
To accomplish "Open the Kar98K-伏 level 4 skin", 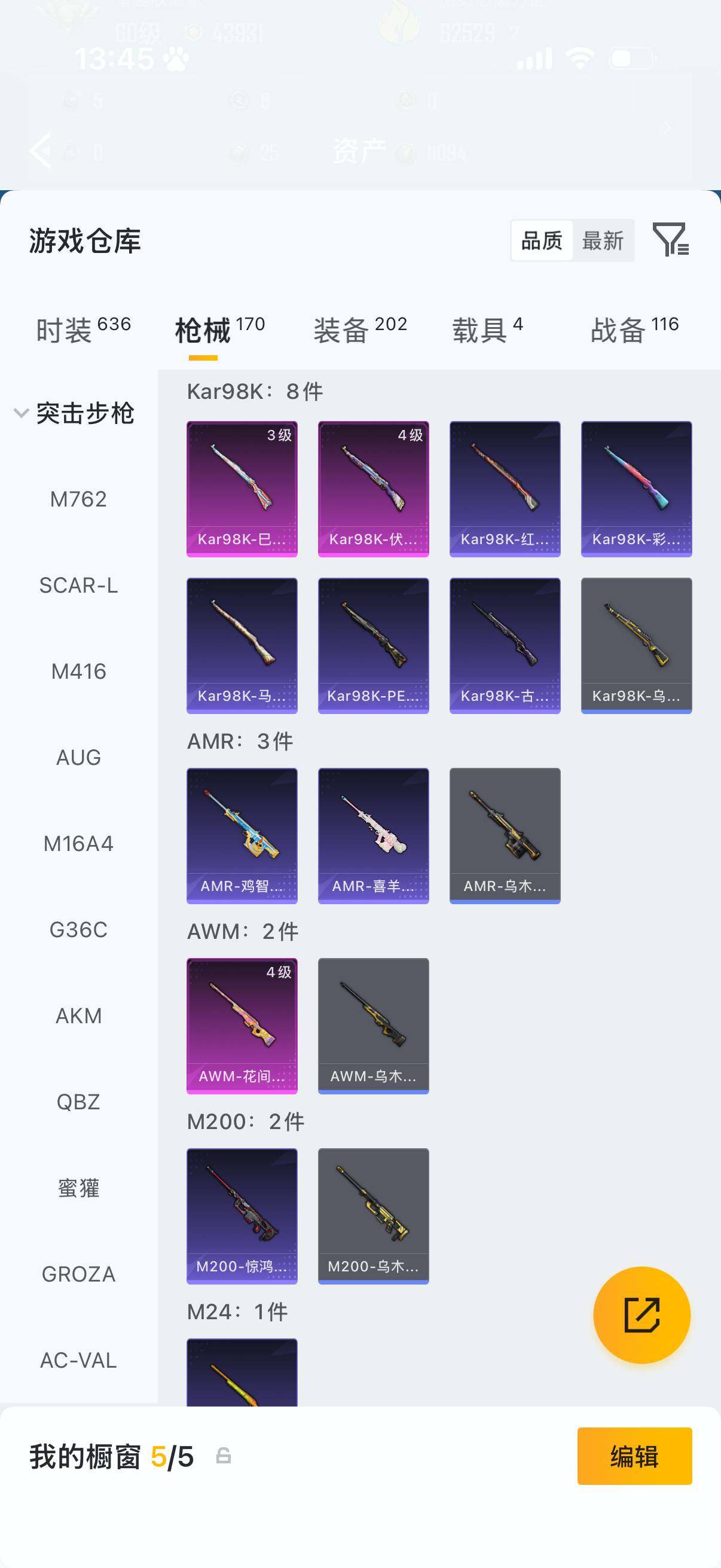I will coord(374,489).
